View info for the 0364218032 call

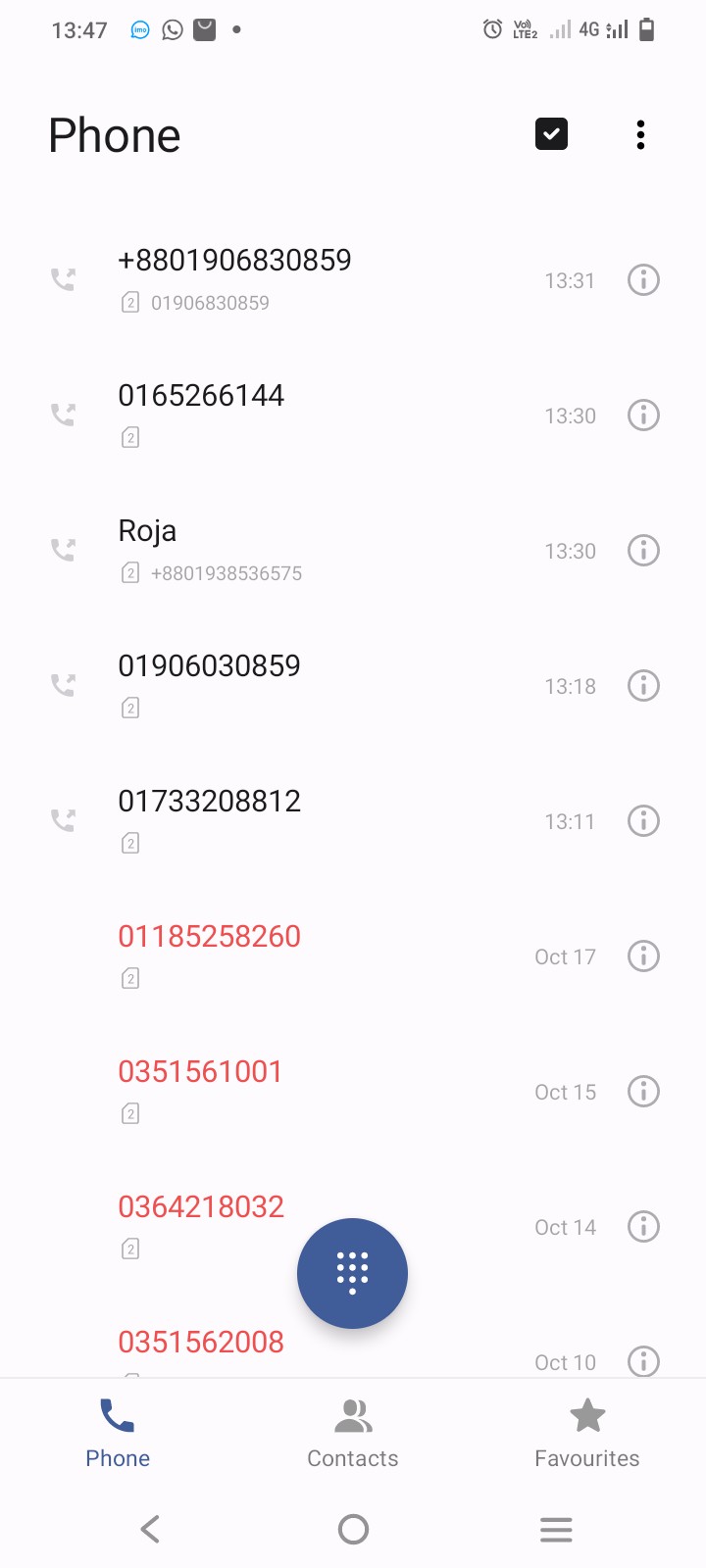pyautogui.click(x=643, y=1227)
